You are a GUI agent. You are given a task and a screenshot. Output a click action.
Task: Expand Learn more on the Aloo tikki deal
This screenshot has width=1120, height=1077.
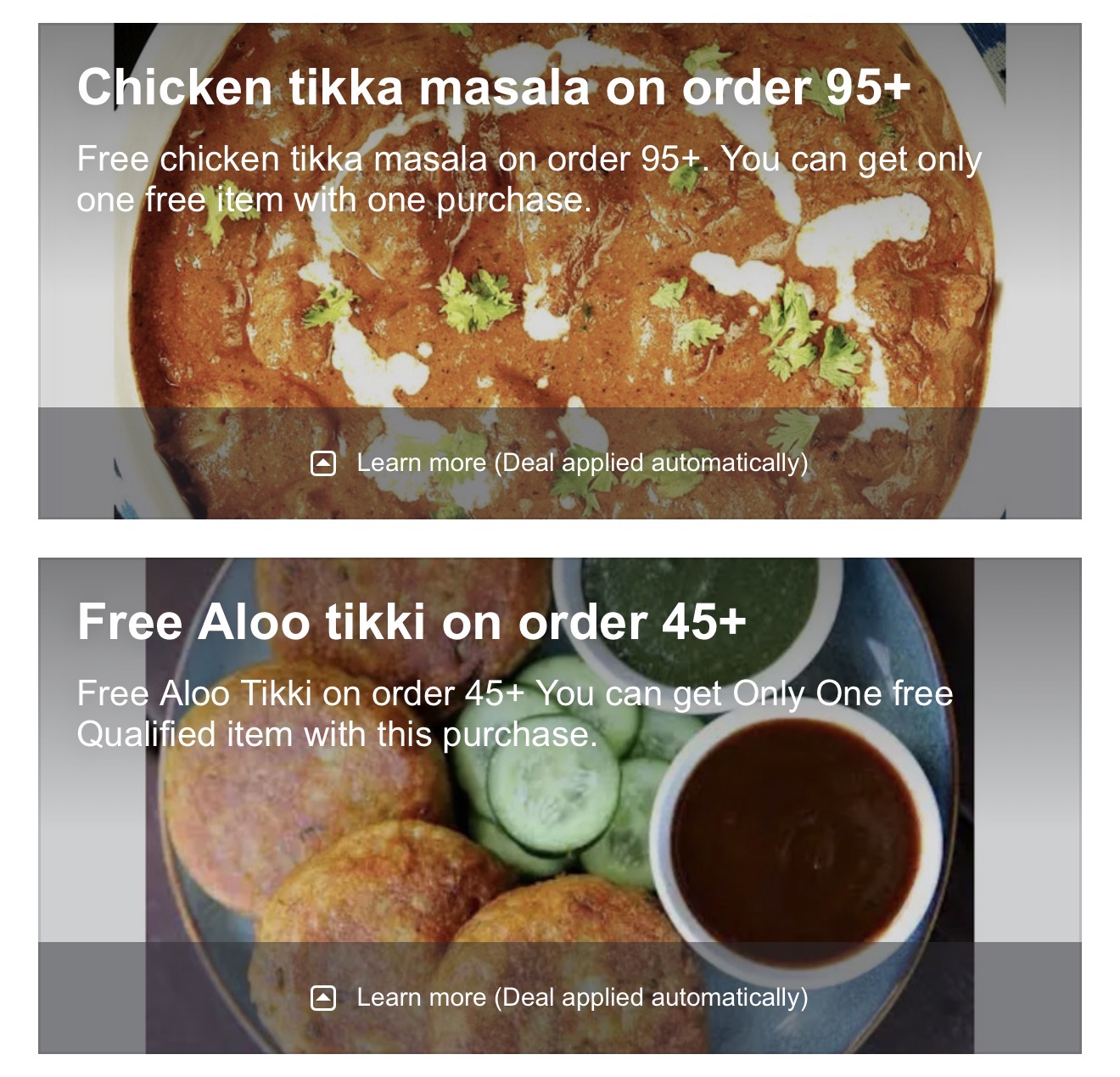560,997
